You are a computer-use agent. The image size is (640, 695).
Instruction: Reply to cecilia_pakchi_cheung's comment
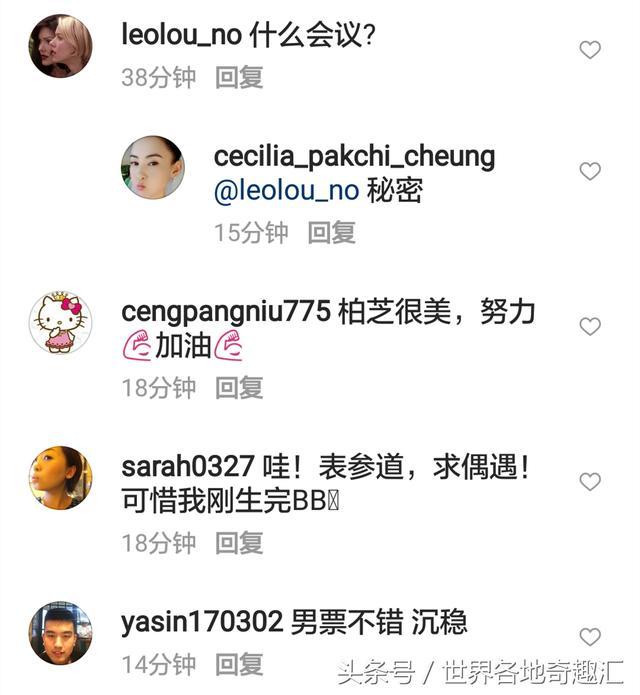click(x=331, y=233)
